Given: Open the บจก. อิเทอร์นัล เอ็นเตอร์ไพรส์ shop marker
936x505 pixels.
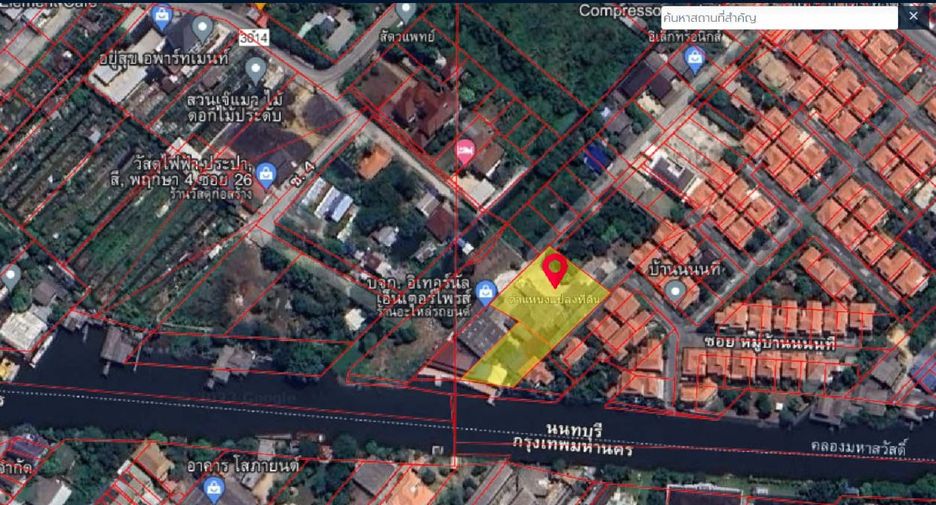Looking at the screenshot, I should pos(487,292).
